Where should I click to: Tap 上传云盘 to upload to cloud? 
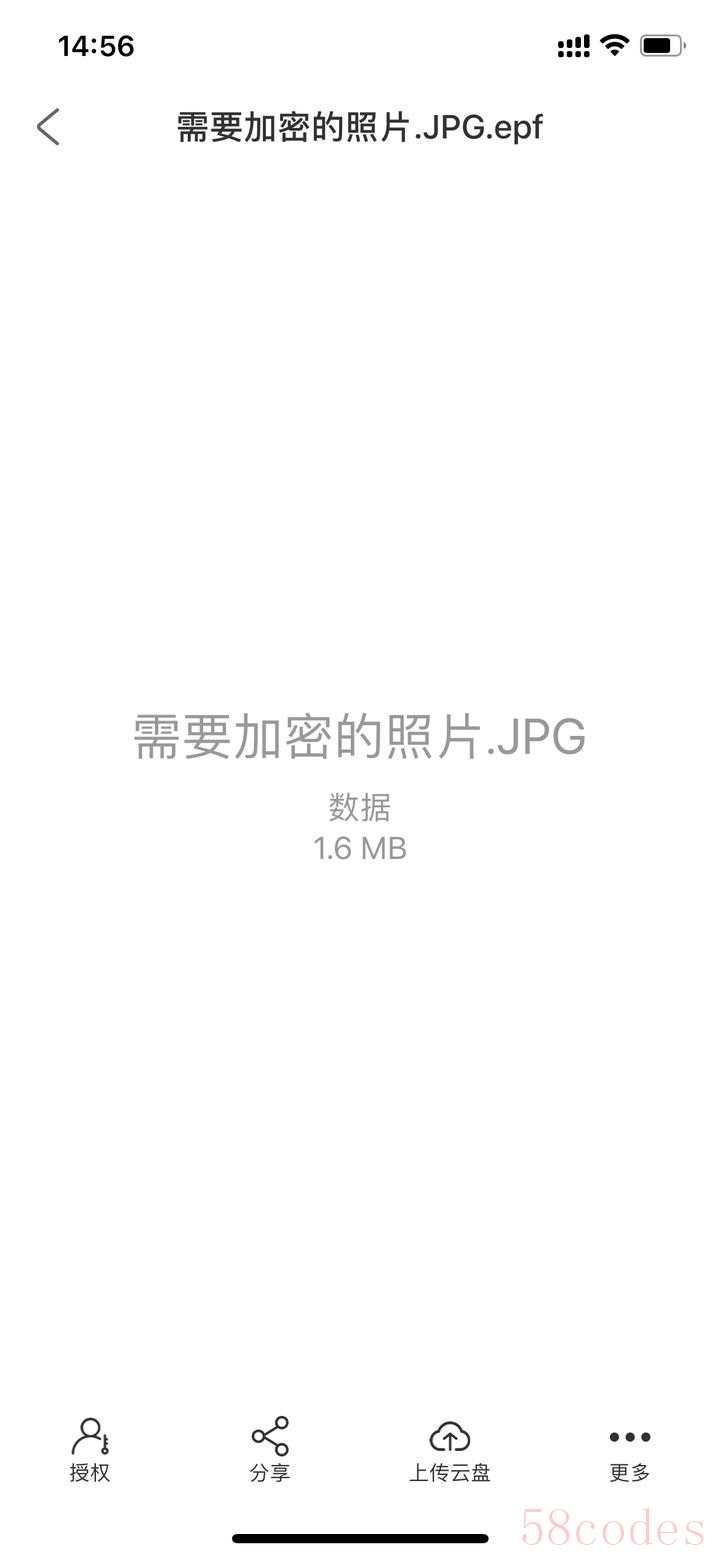(450, 1450)
